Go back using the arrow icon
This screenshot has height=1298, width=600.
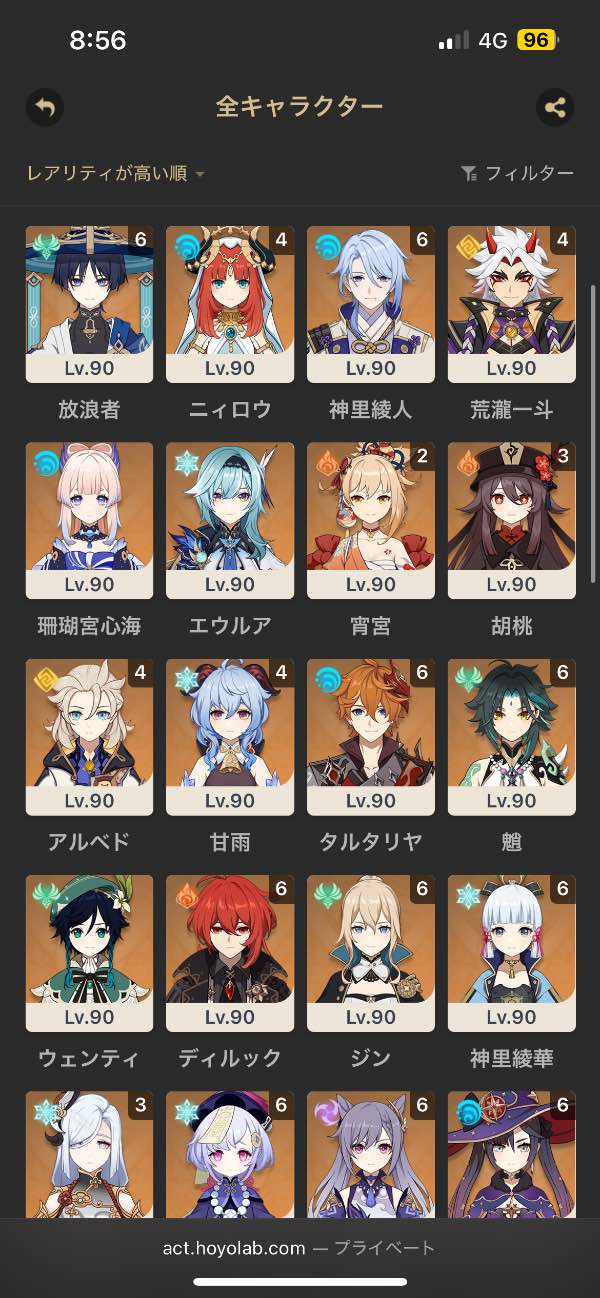click(x=44, y=107)
